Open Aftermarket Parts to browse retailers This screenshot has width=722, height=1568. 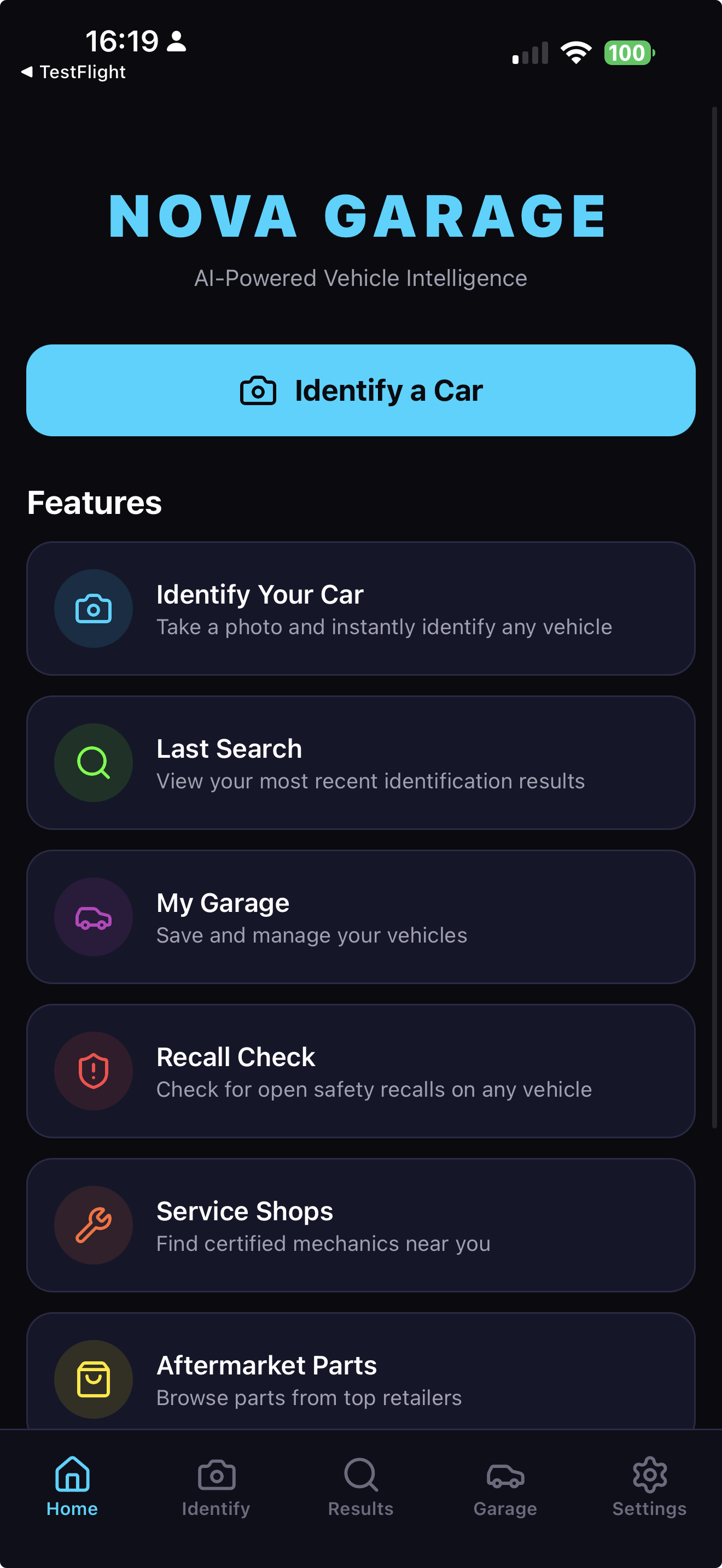point(360,1380)
